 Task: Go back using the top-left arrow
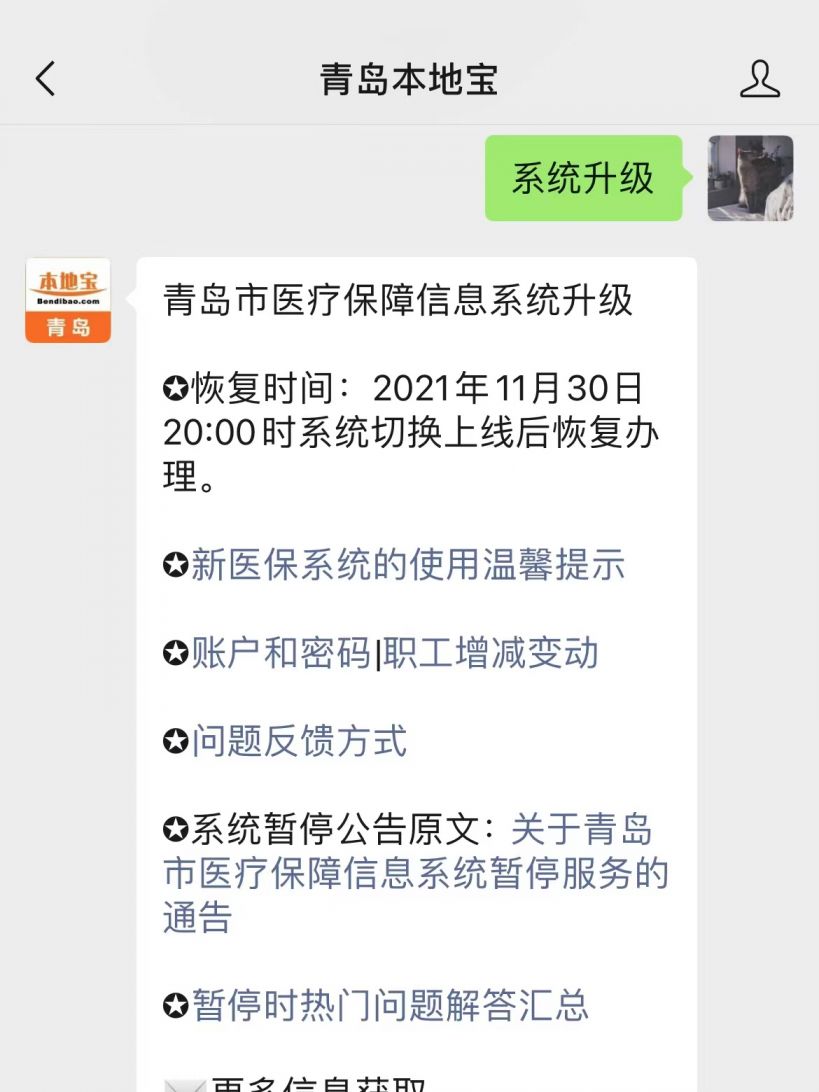45,79
